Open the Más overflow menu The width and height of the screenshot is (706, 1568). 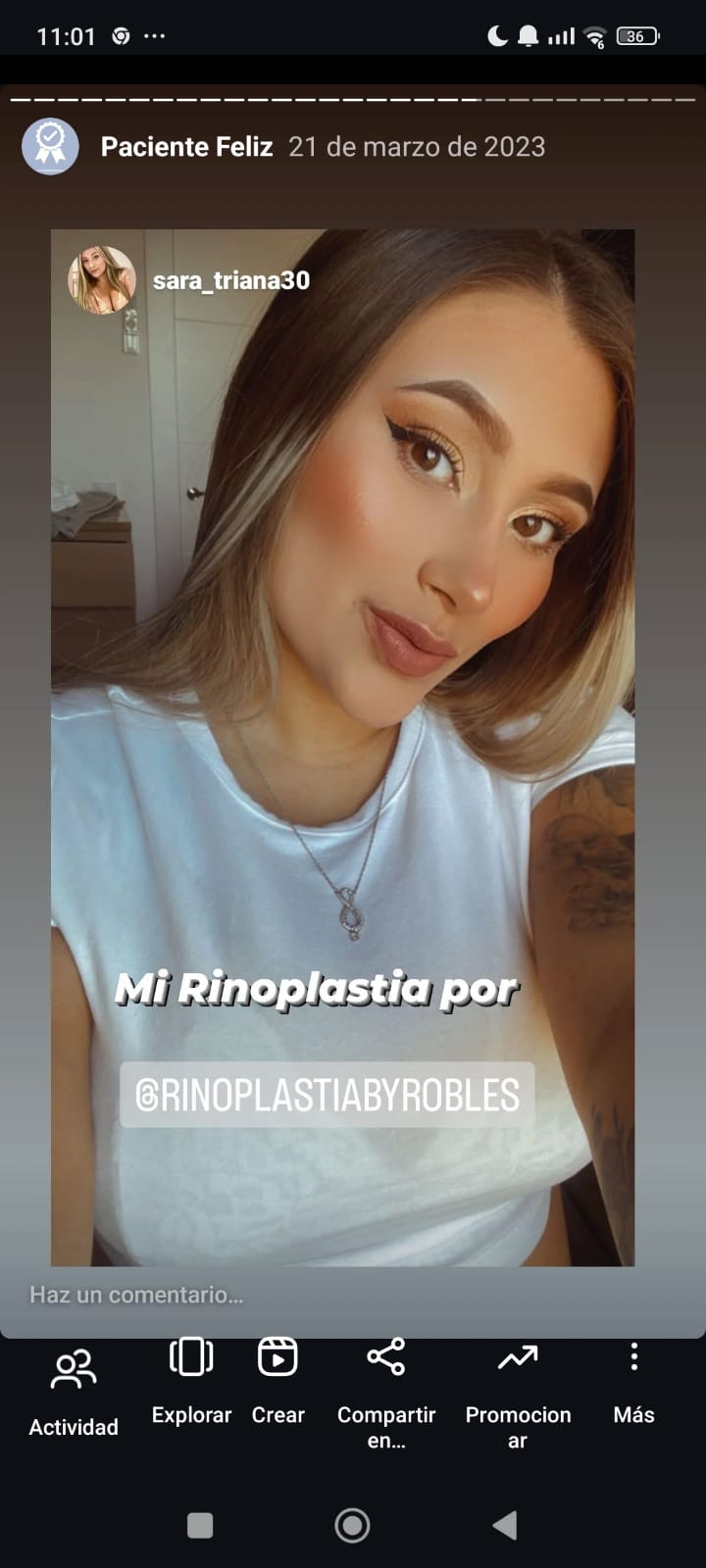point(633,1381)
